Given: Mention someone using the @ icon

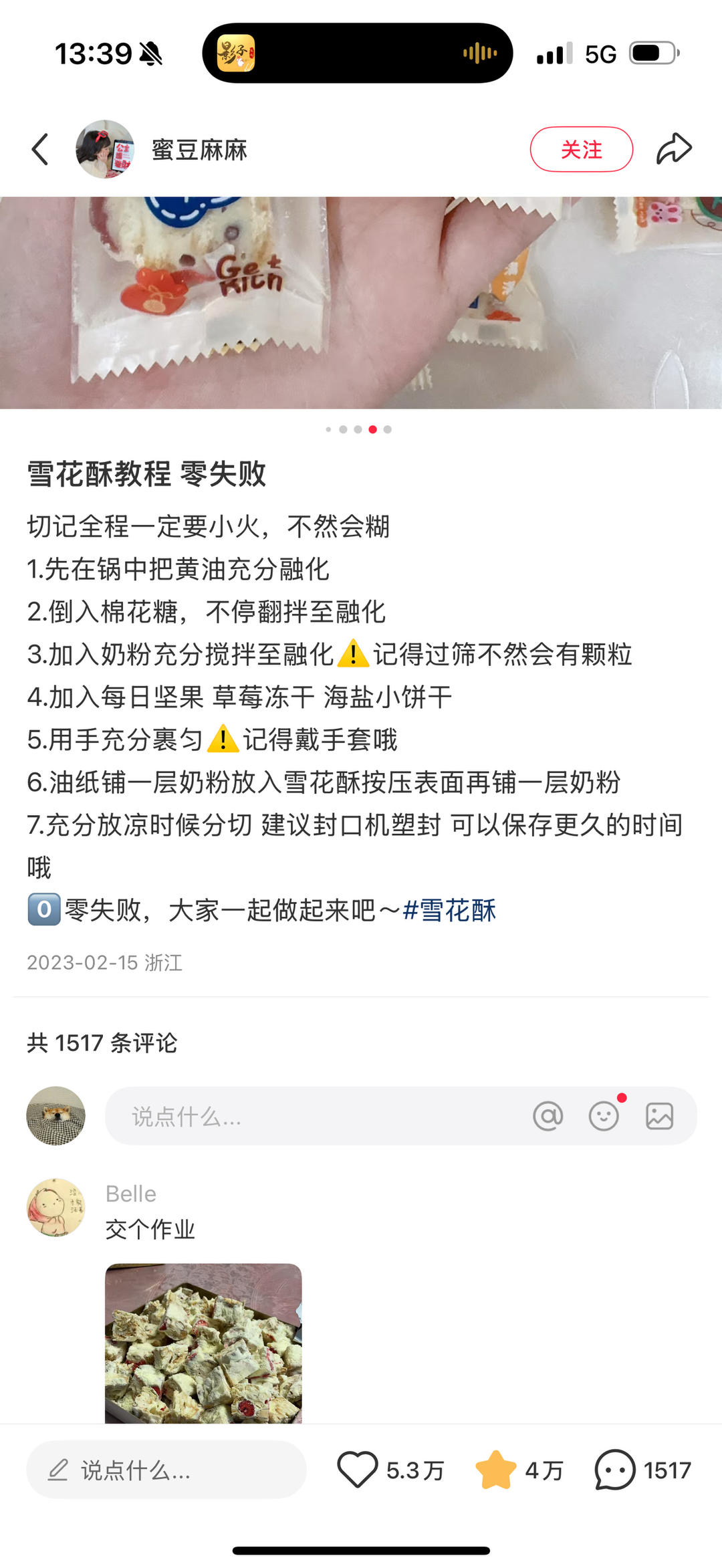Looking at the screenshot, I should [548, 1116].
